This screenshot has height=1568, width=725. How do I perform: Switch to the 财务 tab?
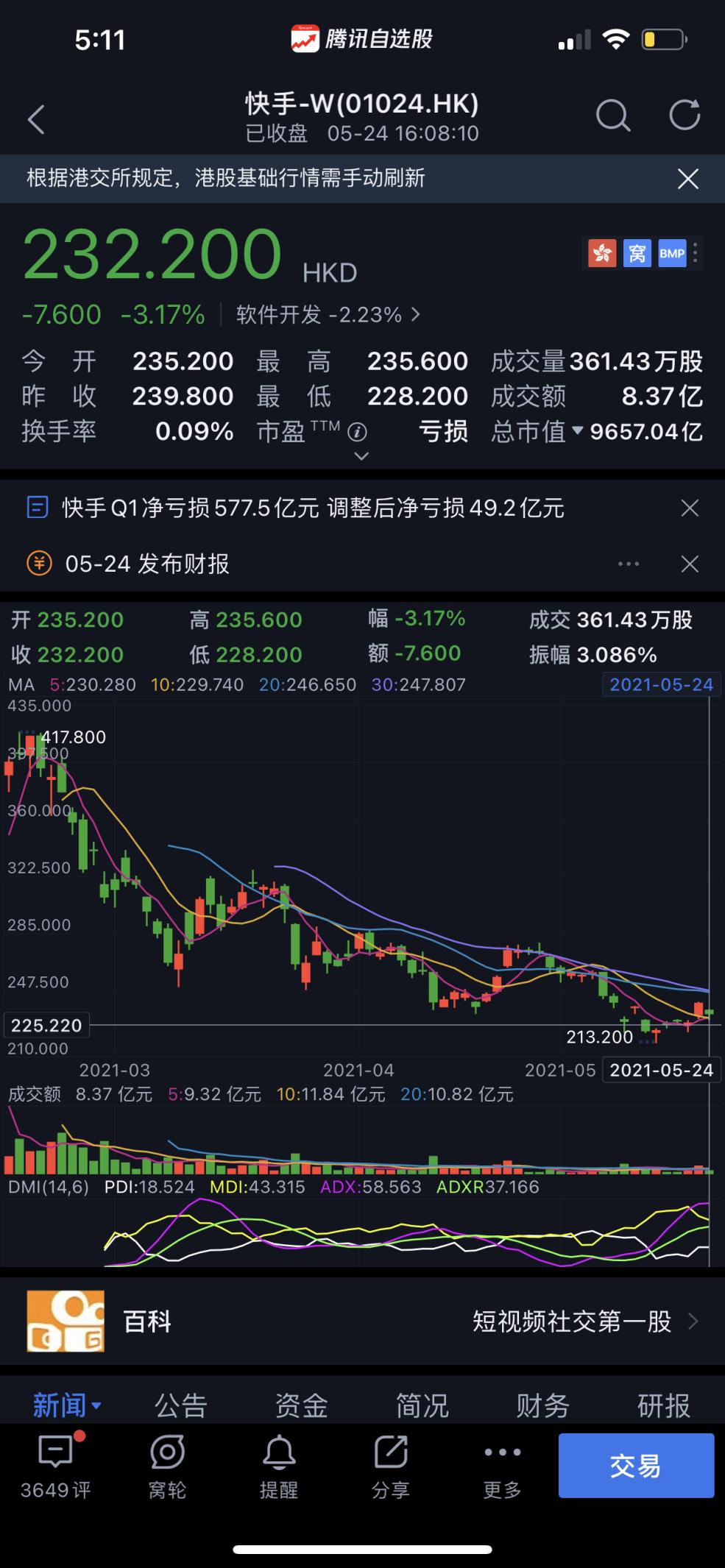click(542, 1405)
